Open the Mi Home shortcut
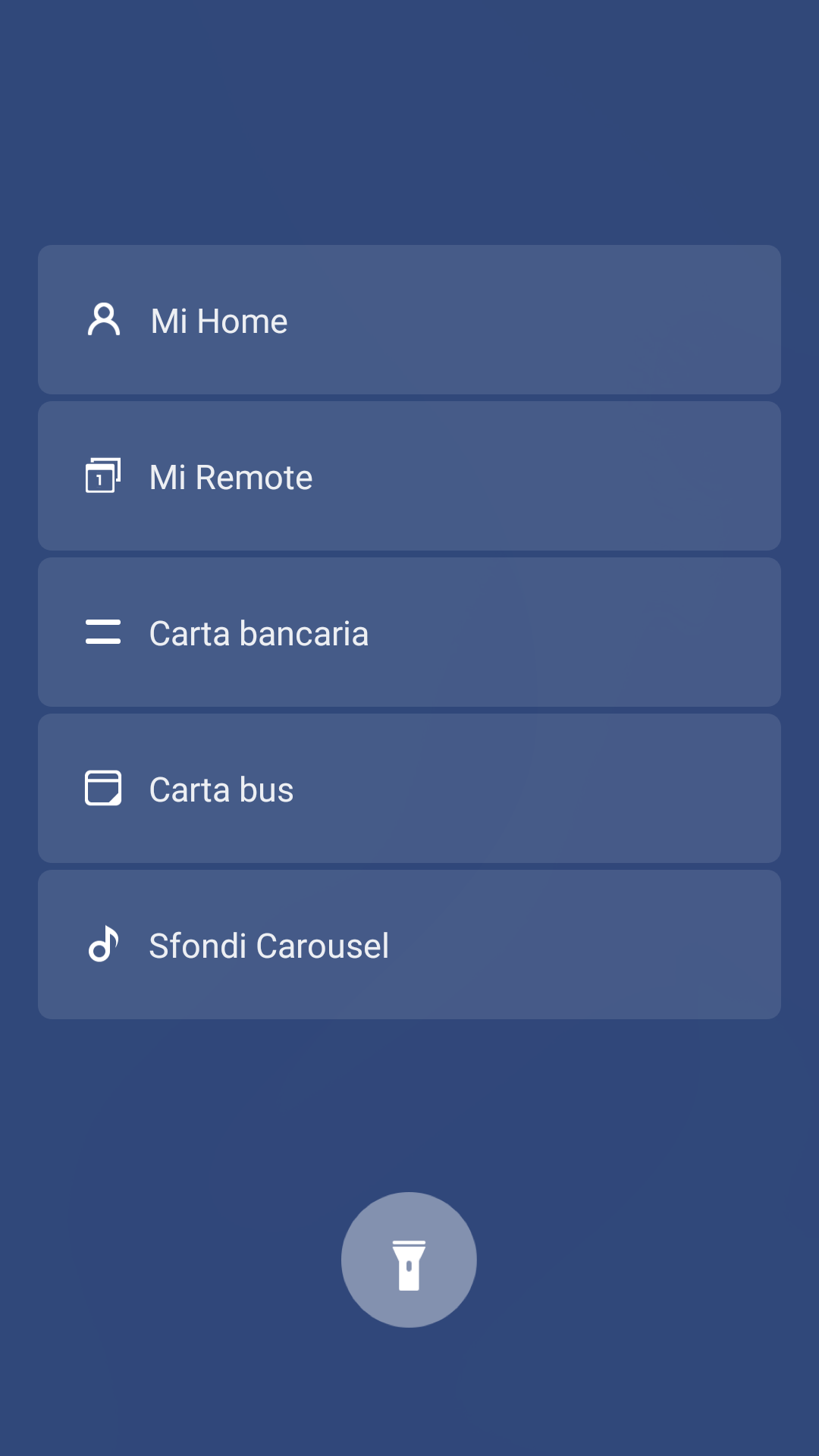The height and width of the screenshot is (1456, 819). (x=409, y=320)
